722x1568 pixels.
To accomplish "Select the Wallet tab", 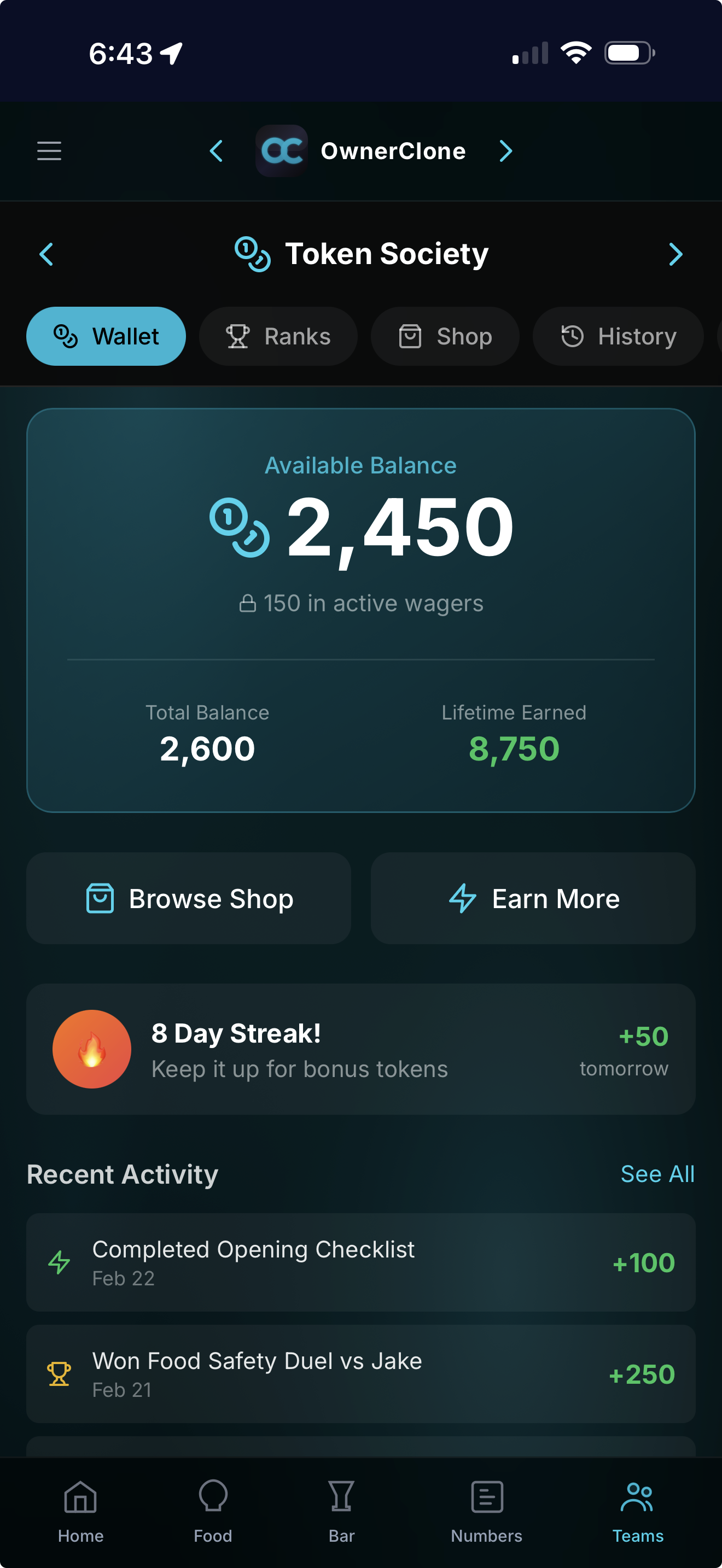I will [106, 336].
